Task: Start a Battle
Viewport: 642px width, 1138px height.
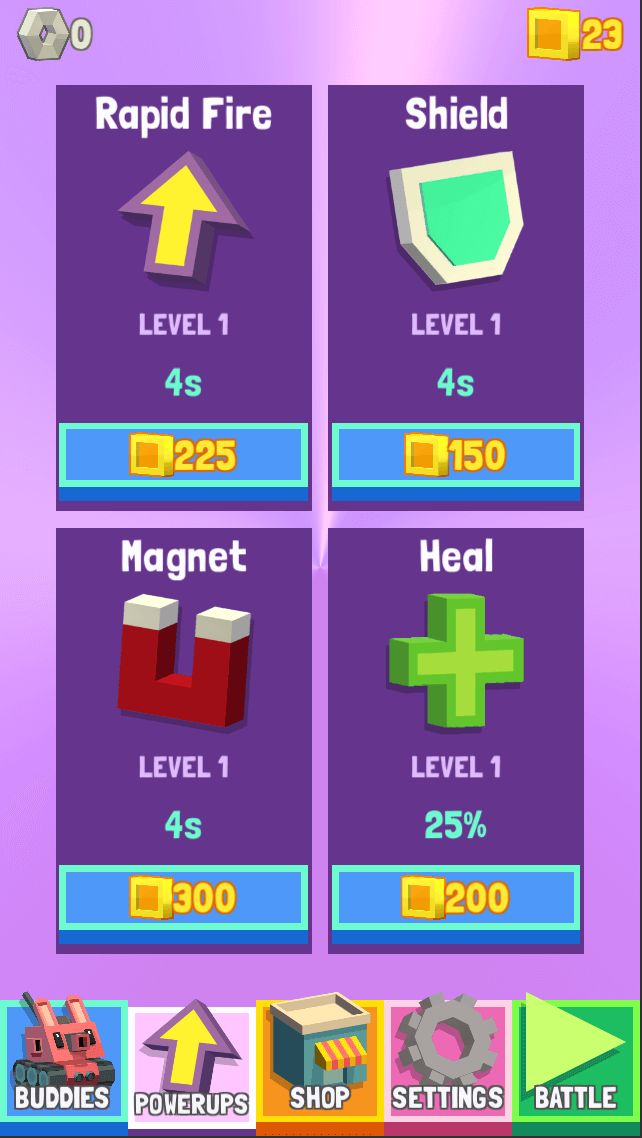Action: click(x=576, y=1064)
